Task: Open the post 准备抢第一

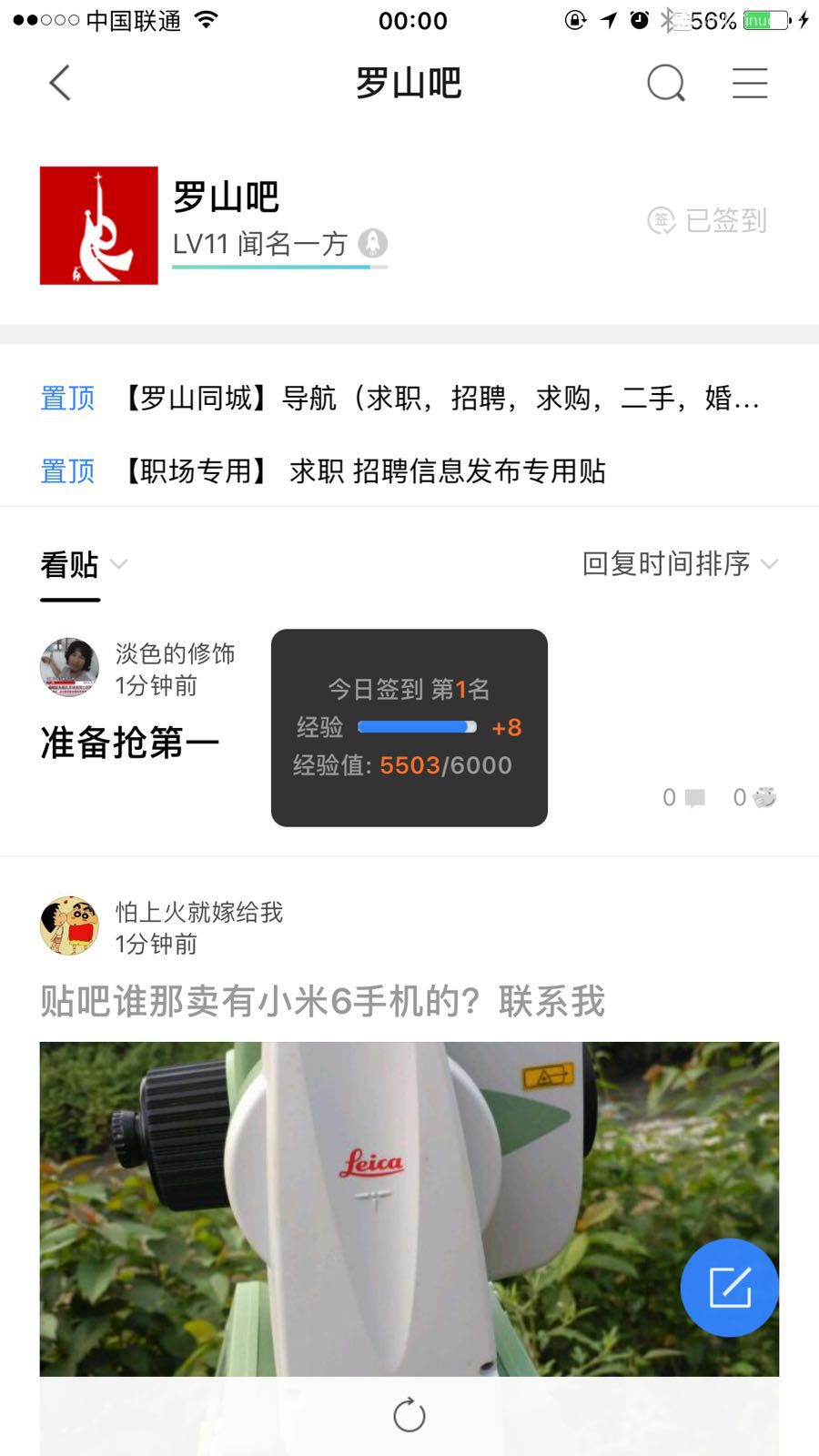Action: click(130, 743)
